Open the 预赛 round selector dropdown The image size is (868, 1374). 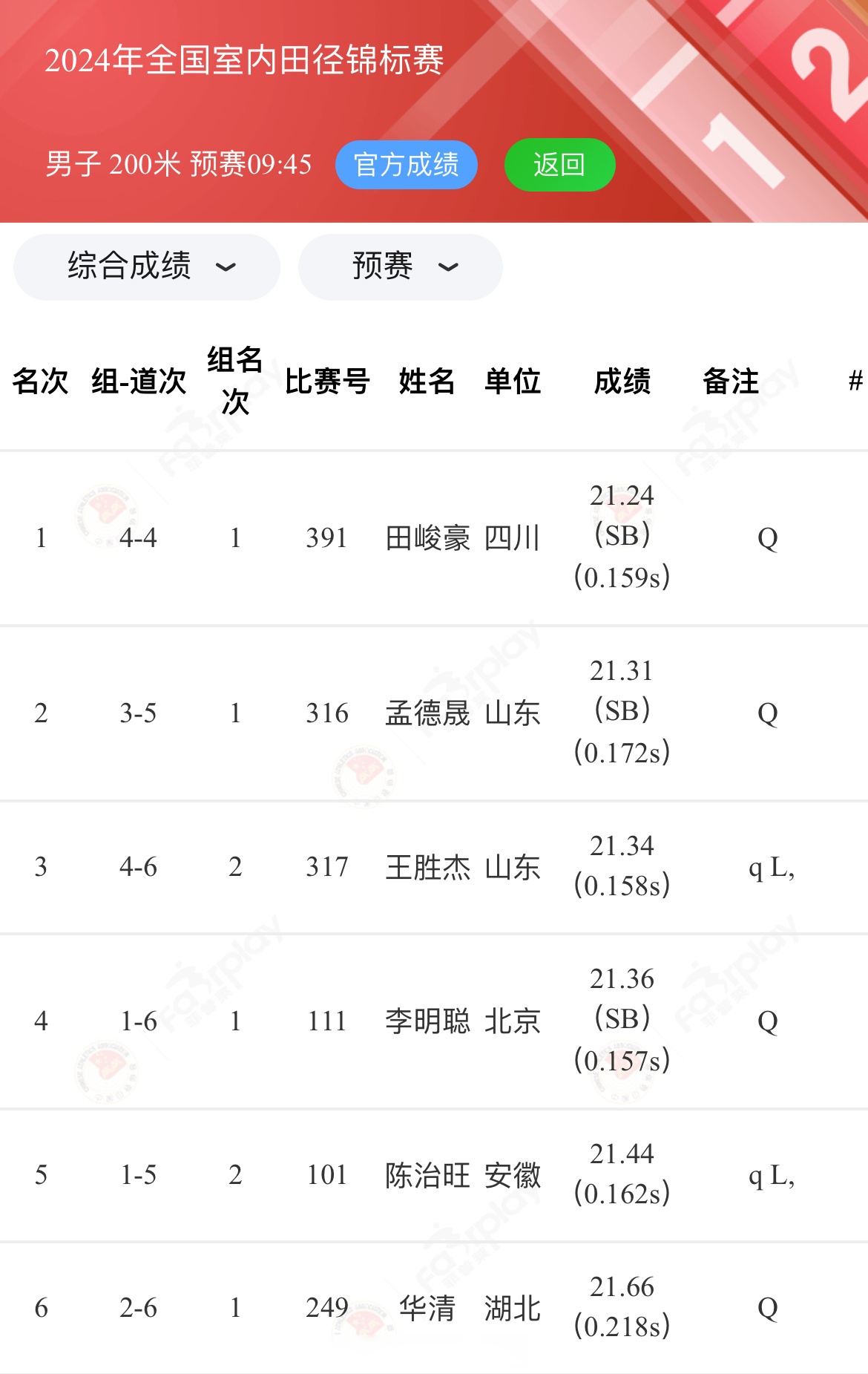tap(400, 267)
